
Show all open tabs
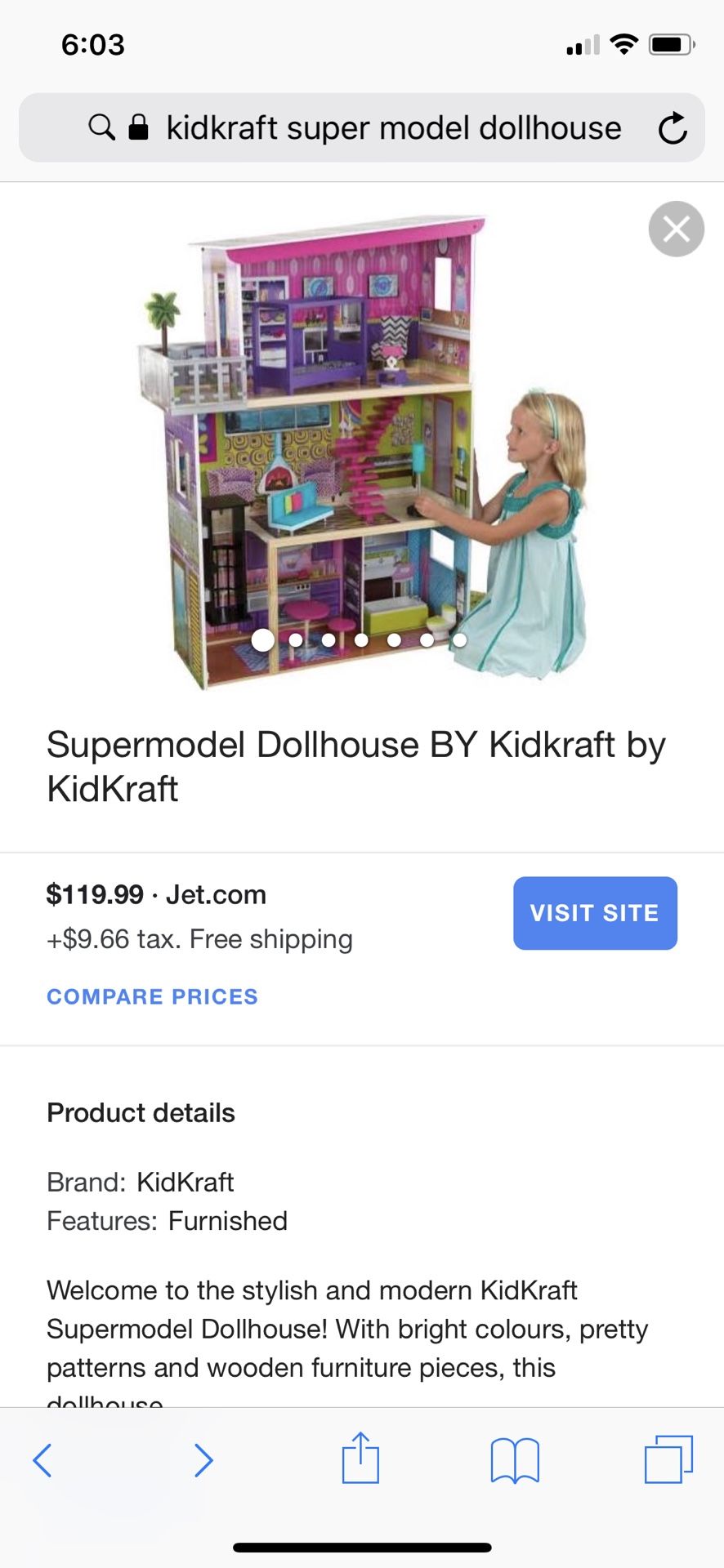click(x=668, y=1459)
